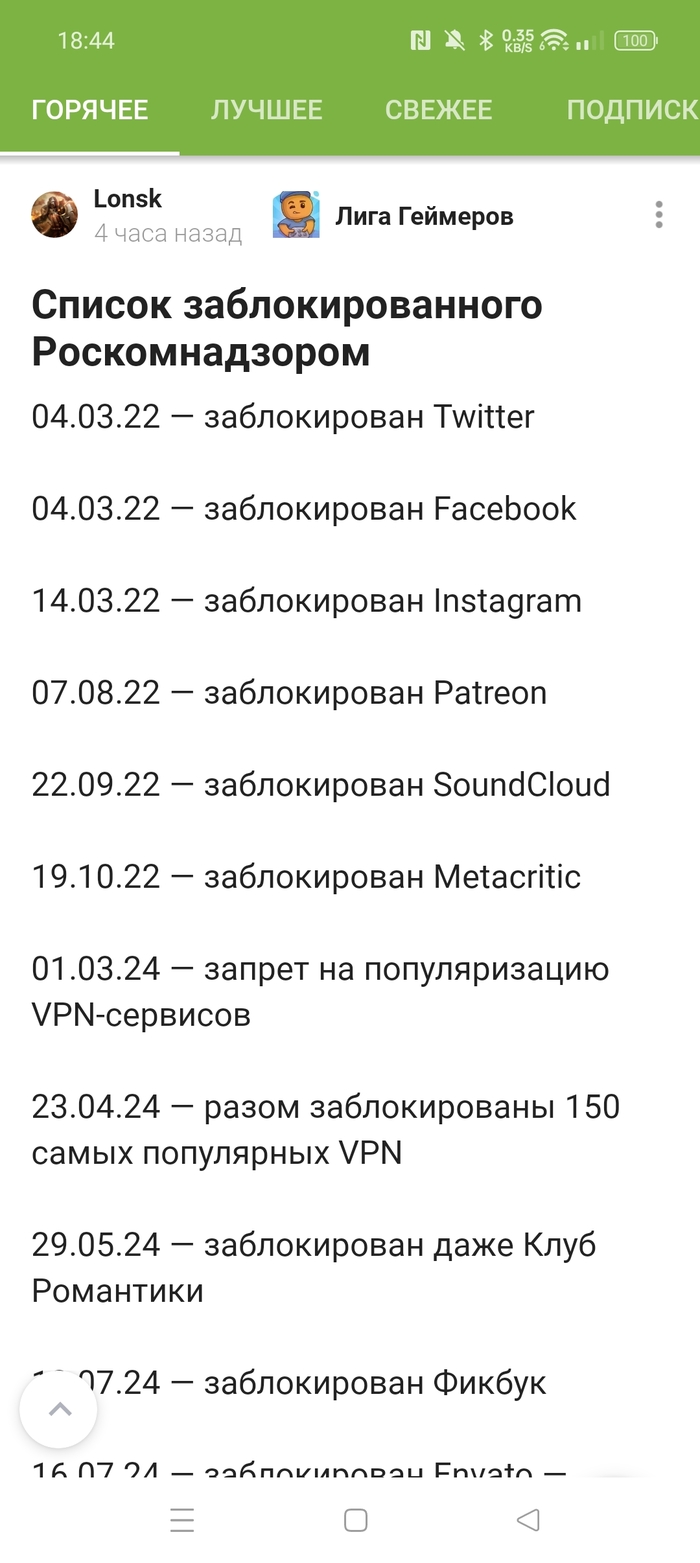Open the post's three-dot overflow menu
The height and width of the screenshot is (1563, 700).
coord(658,215)
